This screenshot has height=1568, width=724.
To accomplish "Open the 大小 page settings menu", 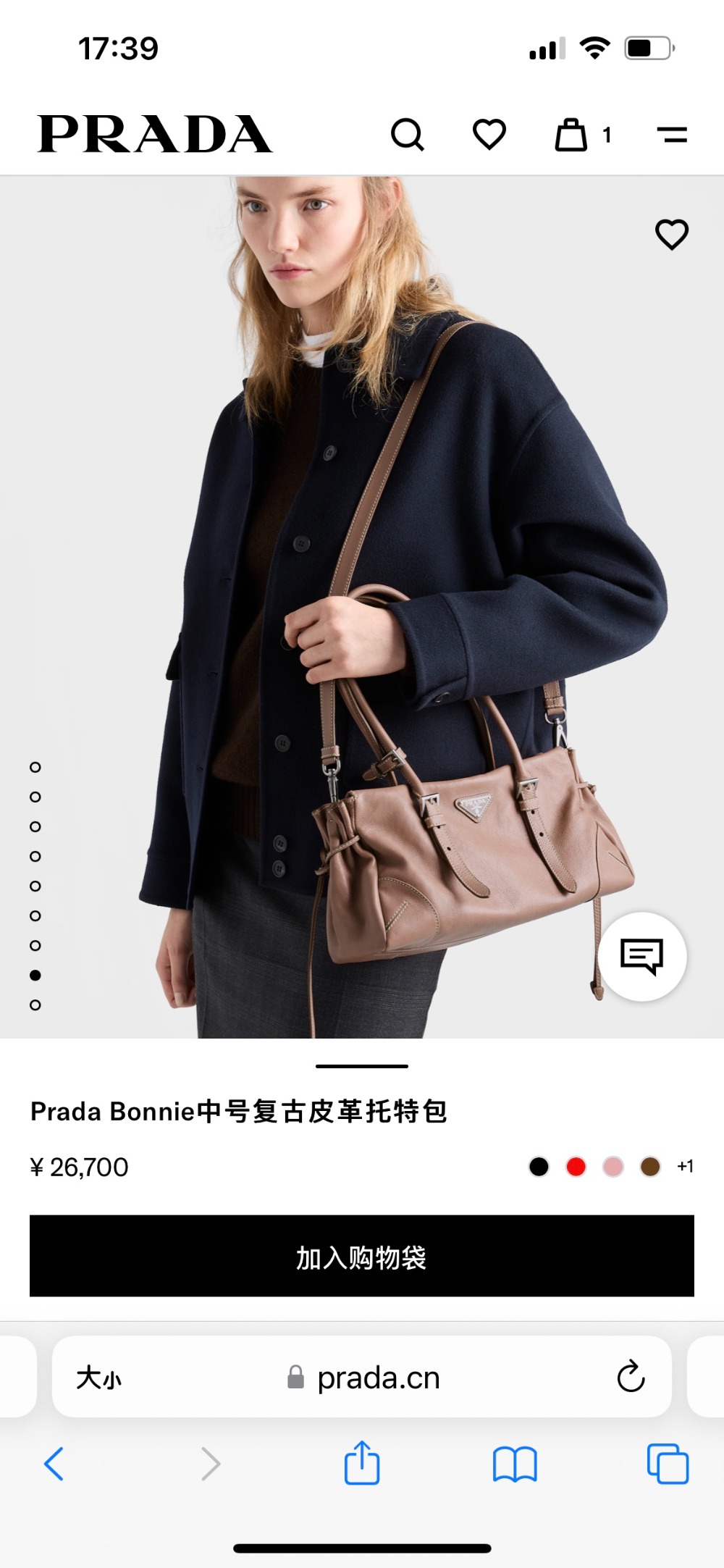I will [99, 1378].
